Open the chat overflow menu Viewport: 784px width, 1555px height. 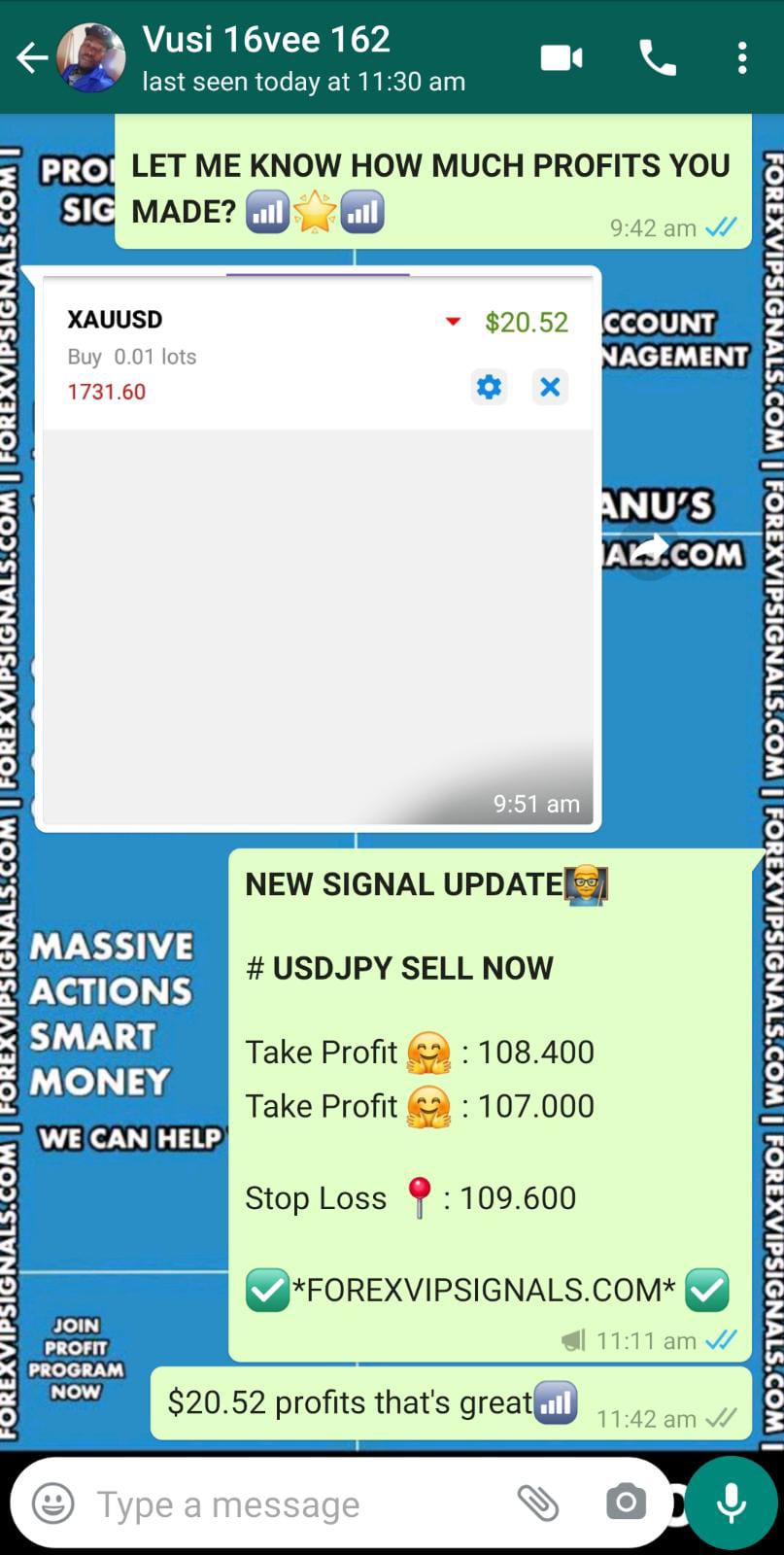pos(741,58)
